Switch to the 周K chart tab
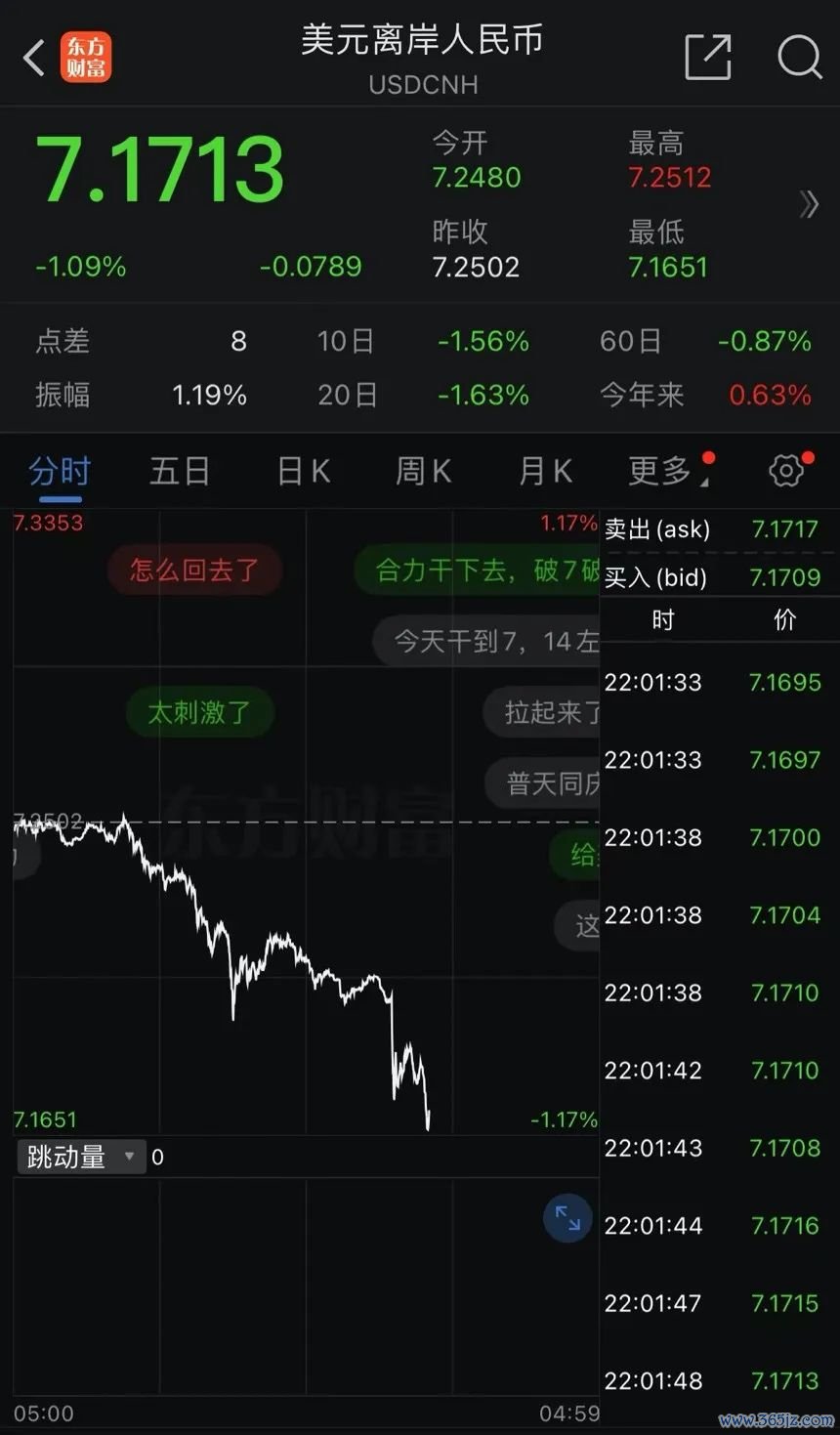This screenshot has width=840, height=1435. pyautogui.click(x=423, y=471)
